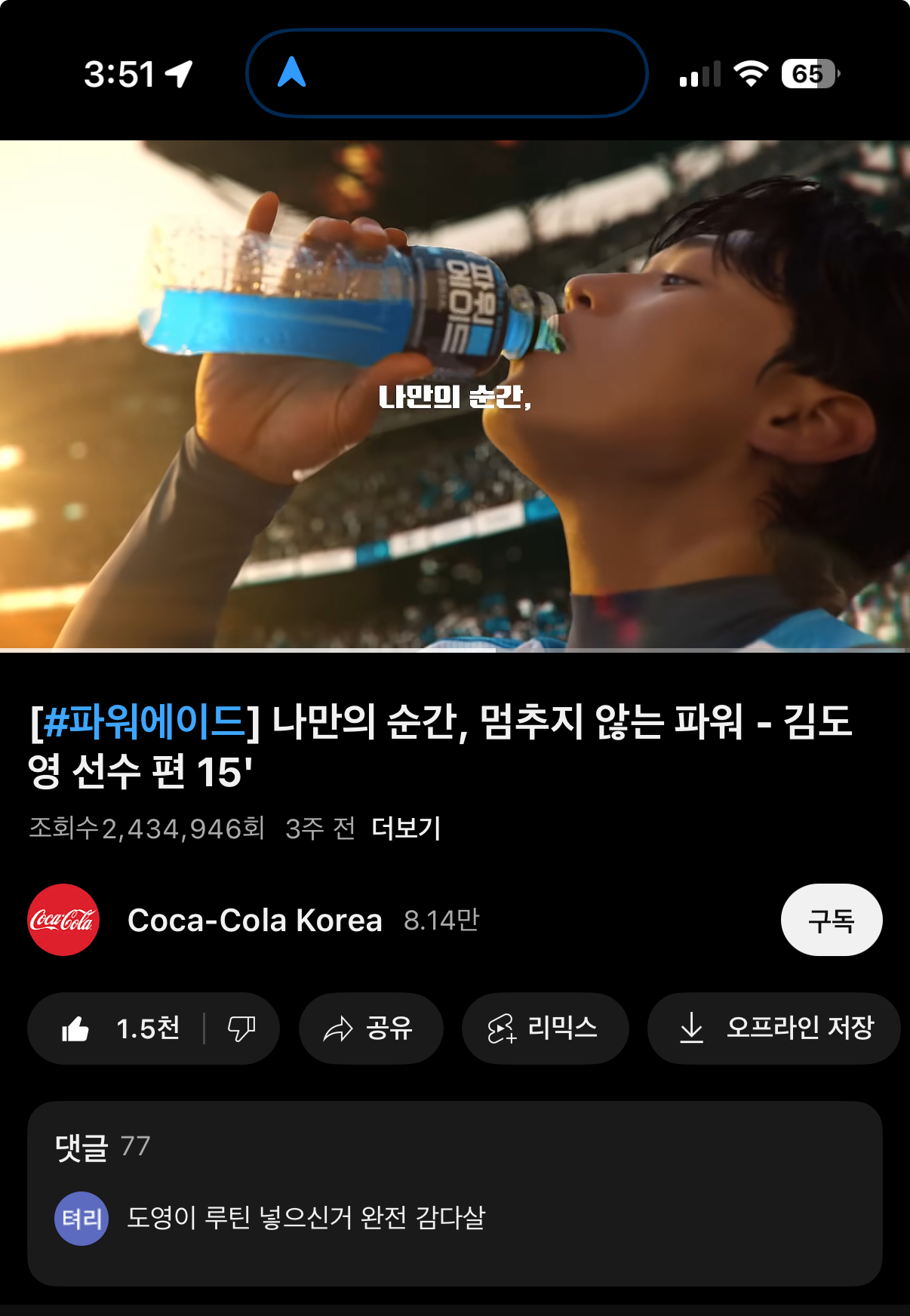The width and height of the screenshot is (910, 1316).
Task: Save video offline with 오프라인 저장
Action: (774, 1029)
